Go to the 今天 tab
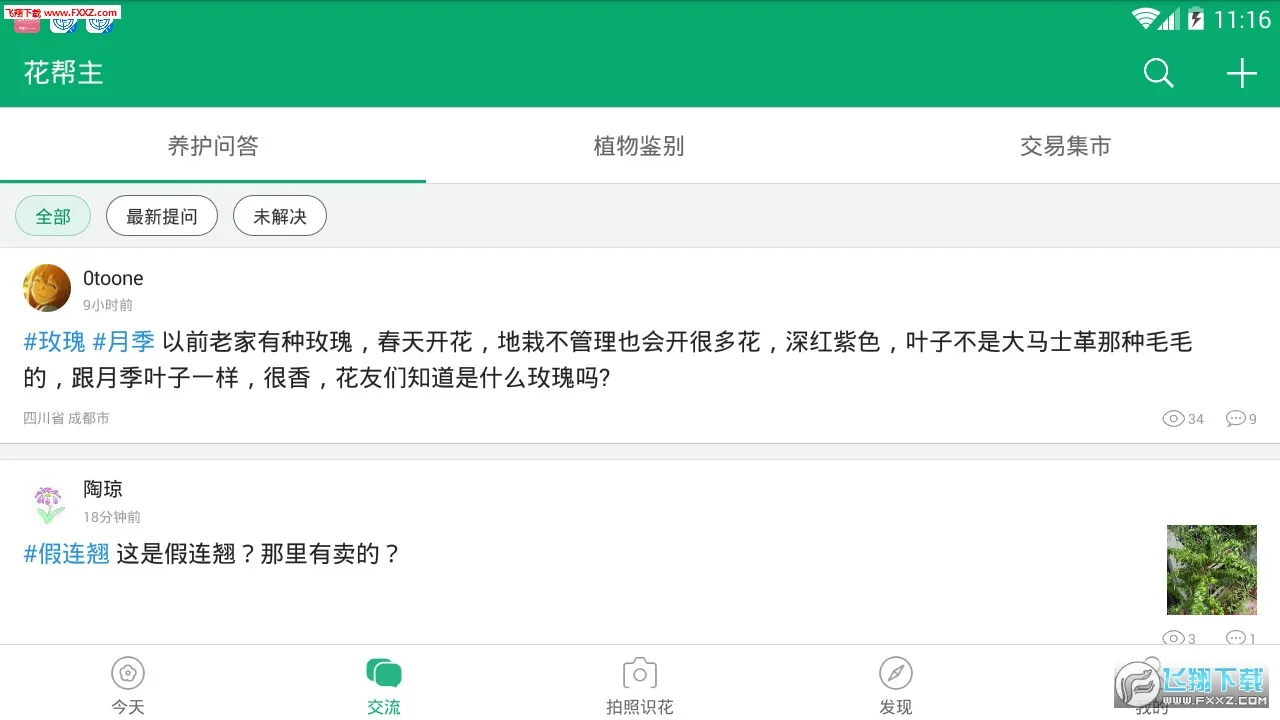 [128, 685]
